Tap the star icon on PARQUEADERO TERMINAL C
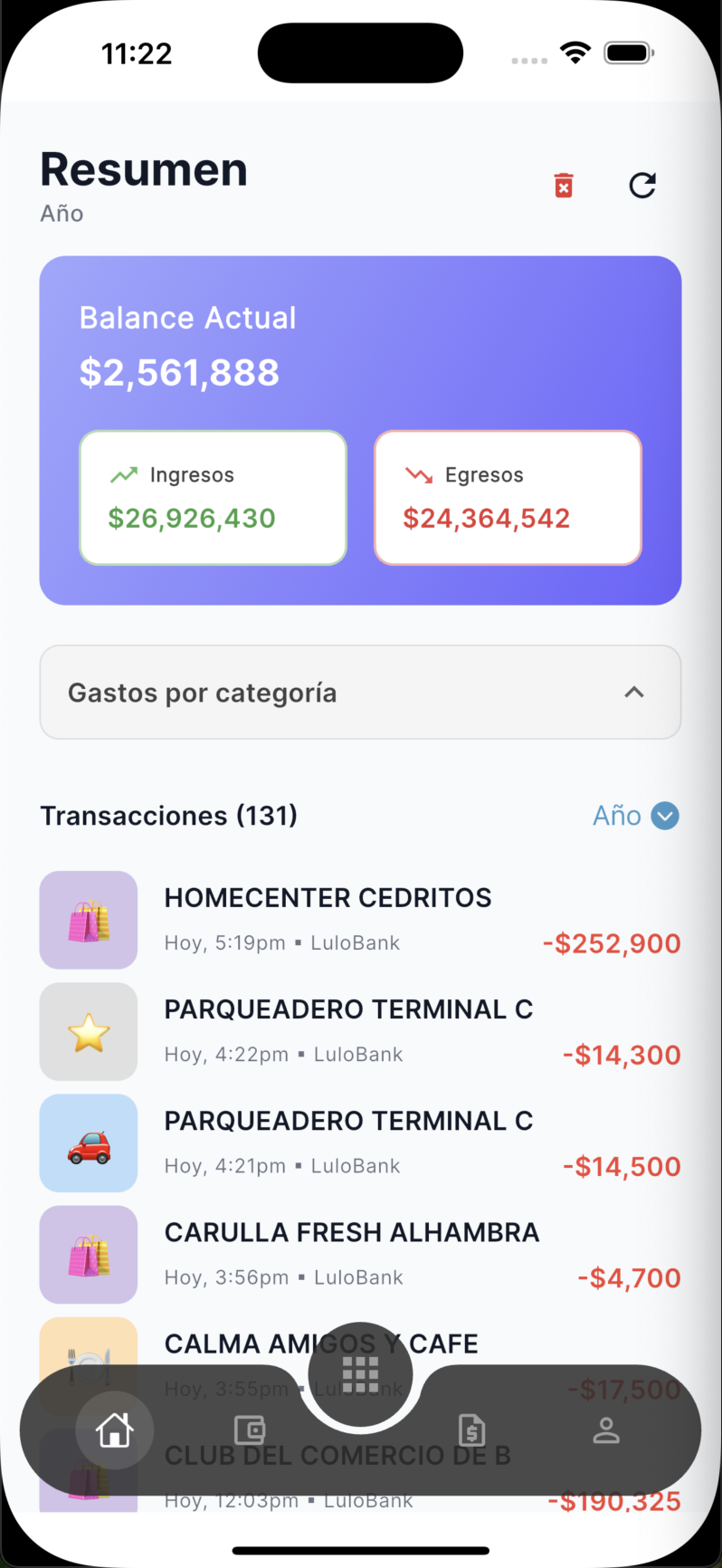The width and height of the screenshot is (722, 1568). coord(88,1031)
